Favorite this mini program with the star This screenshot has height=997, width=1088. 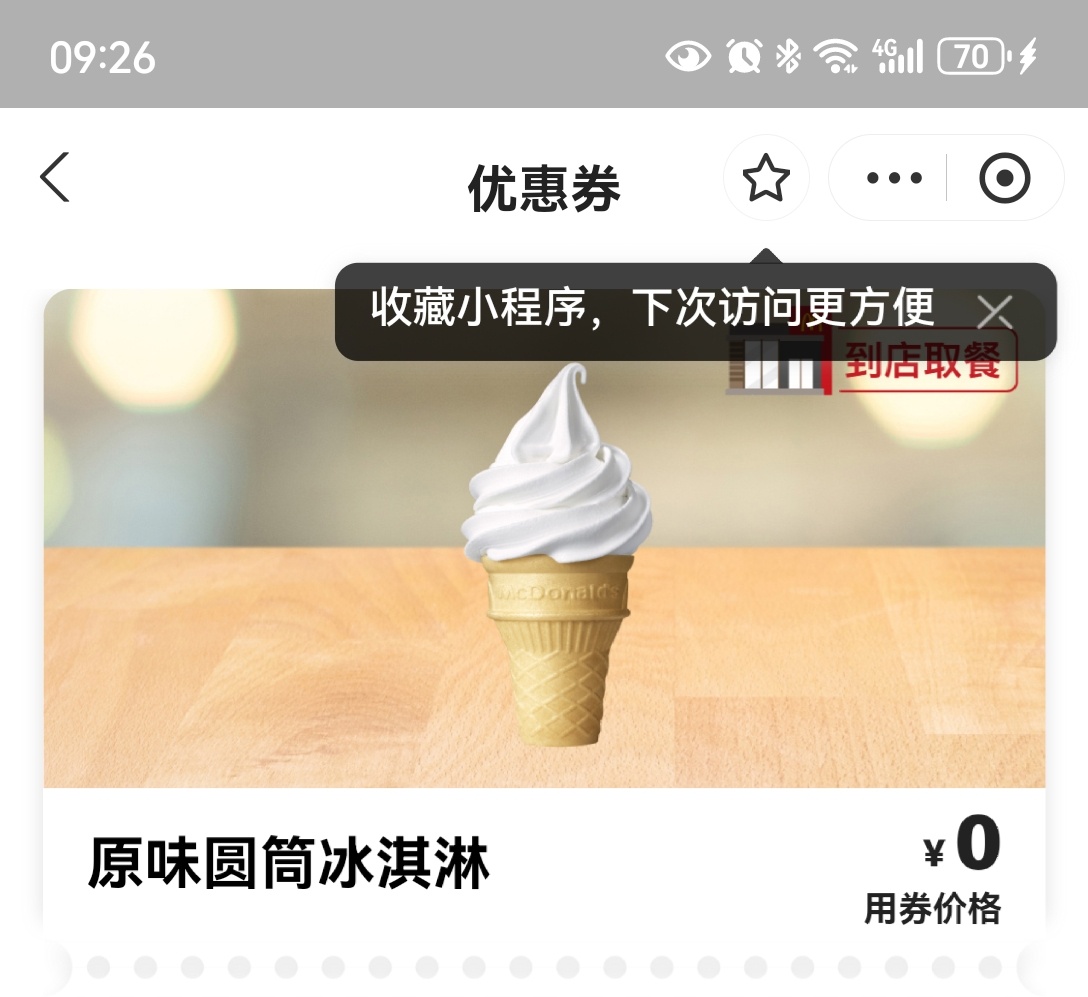[x=766, y=179]
